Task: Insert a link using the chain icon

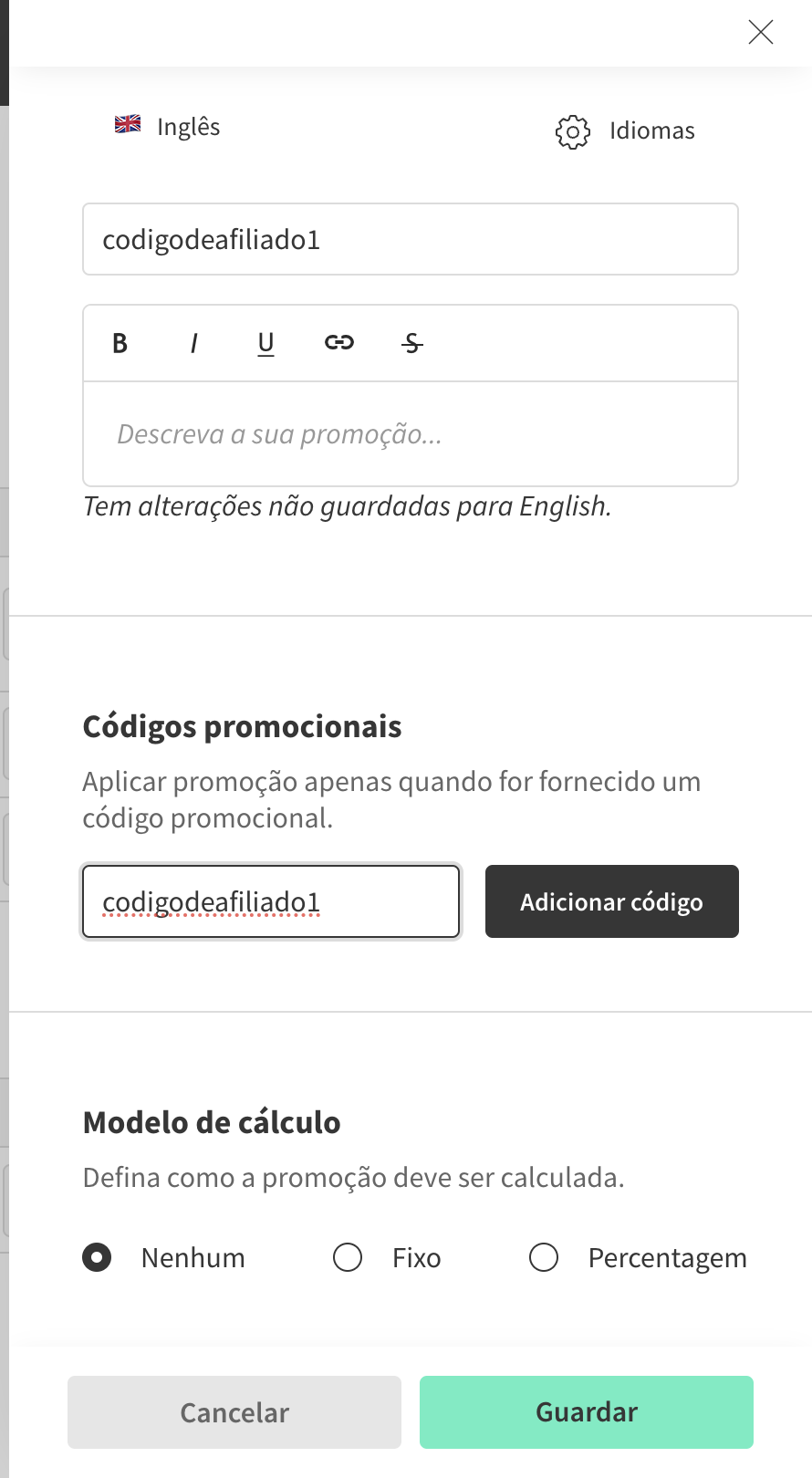Action: pyautogui.click(x=338, y=343)
